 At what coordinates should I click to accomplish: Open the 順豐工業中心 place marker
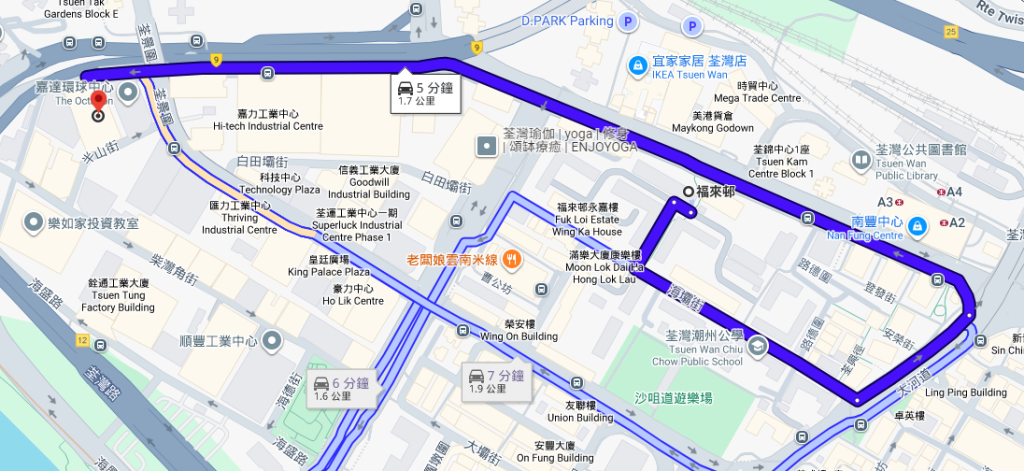click(x=243, y=342)
